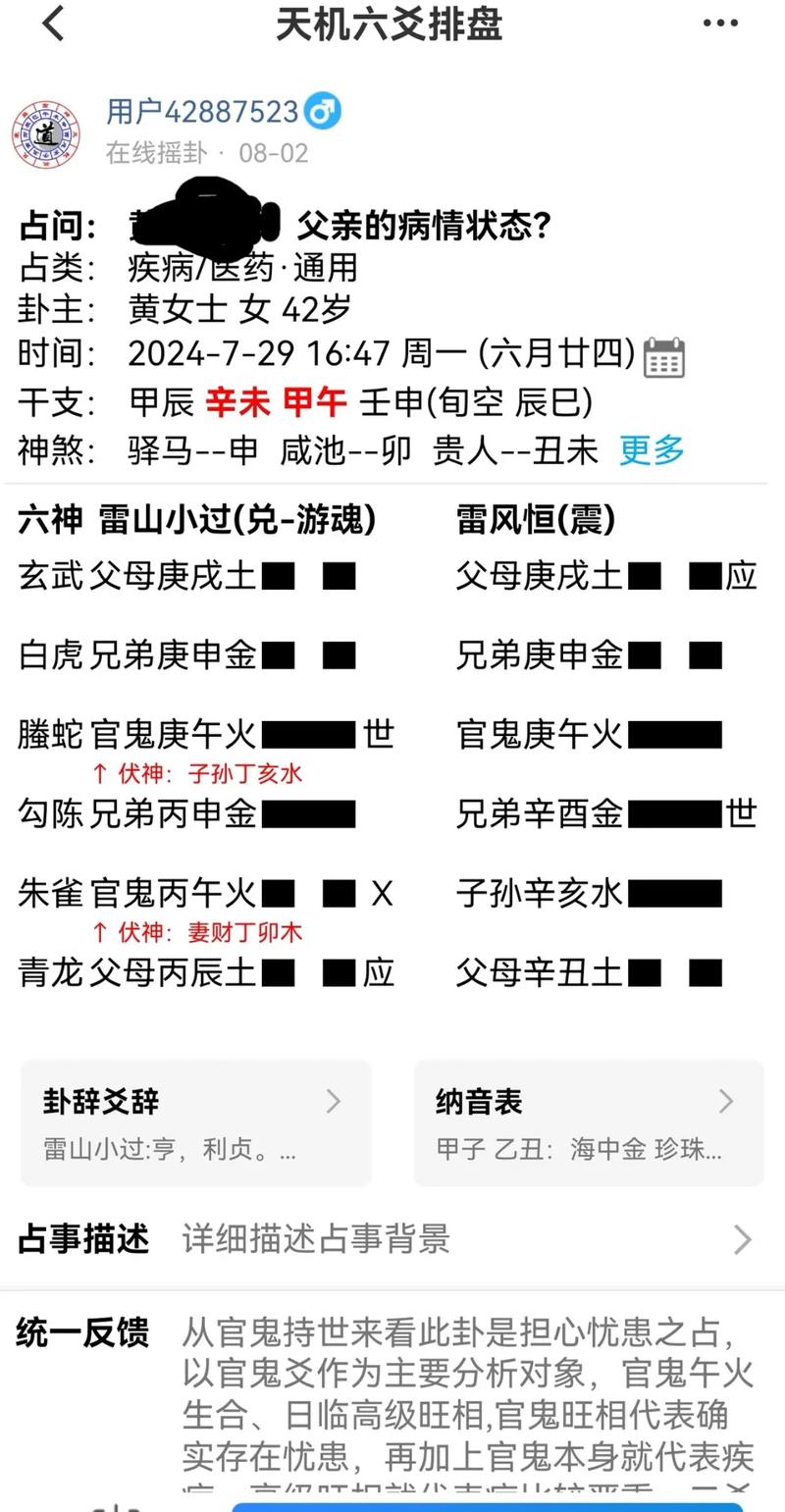Open the 卦辞爻辞 card
Image resolution: width=785 pixels, height=1512 pixels.
coord(195,1122)
